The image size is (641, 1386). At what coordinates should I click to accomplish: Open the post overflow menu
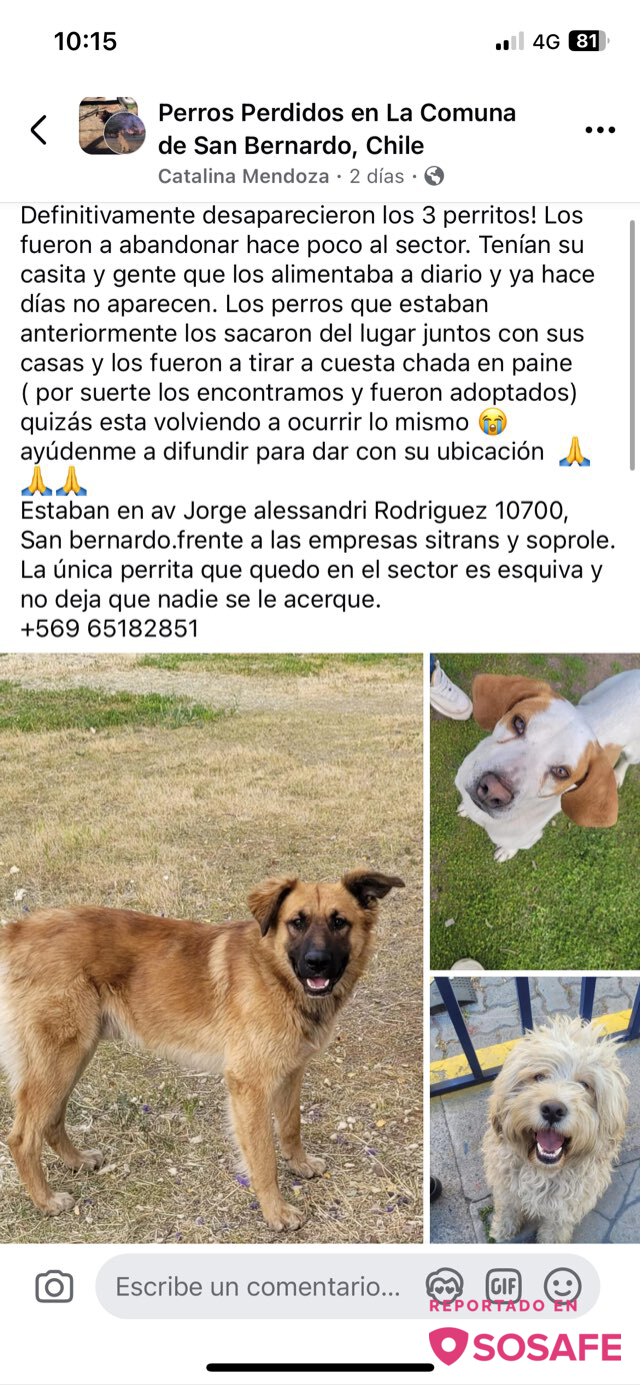pyautogui.click(x=600, y=130)
